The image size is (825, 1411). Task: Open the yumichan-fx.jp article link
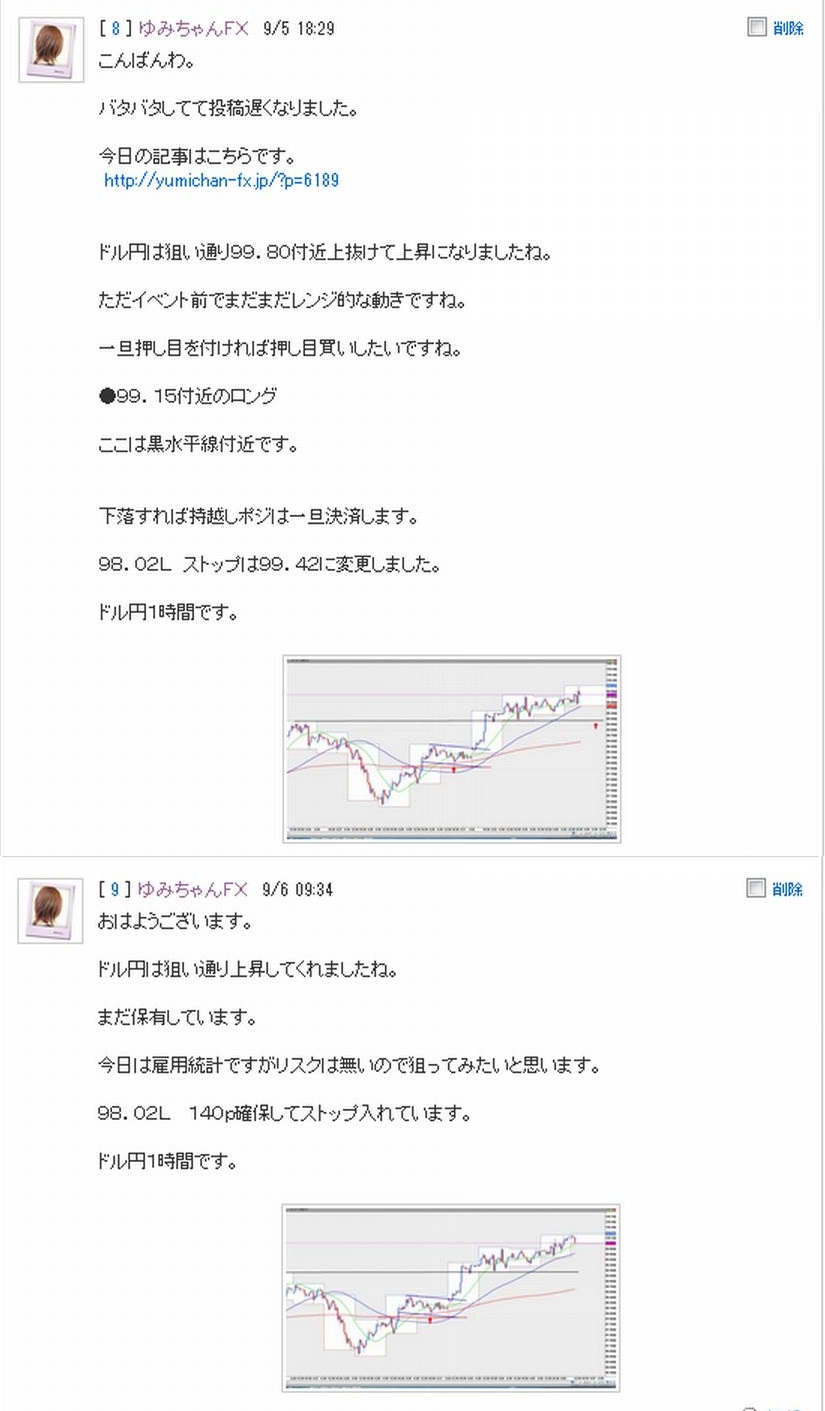[221, 181]
